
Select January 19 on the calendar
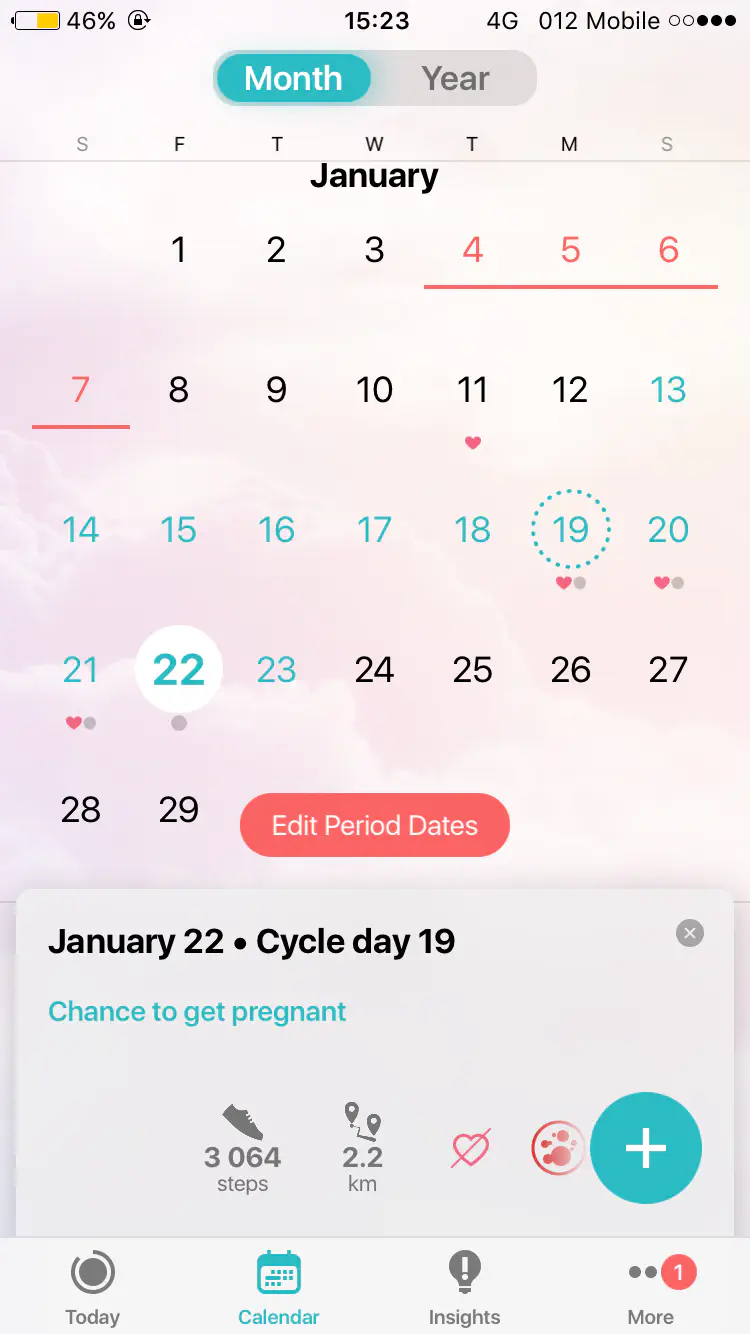570,530
